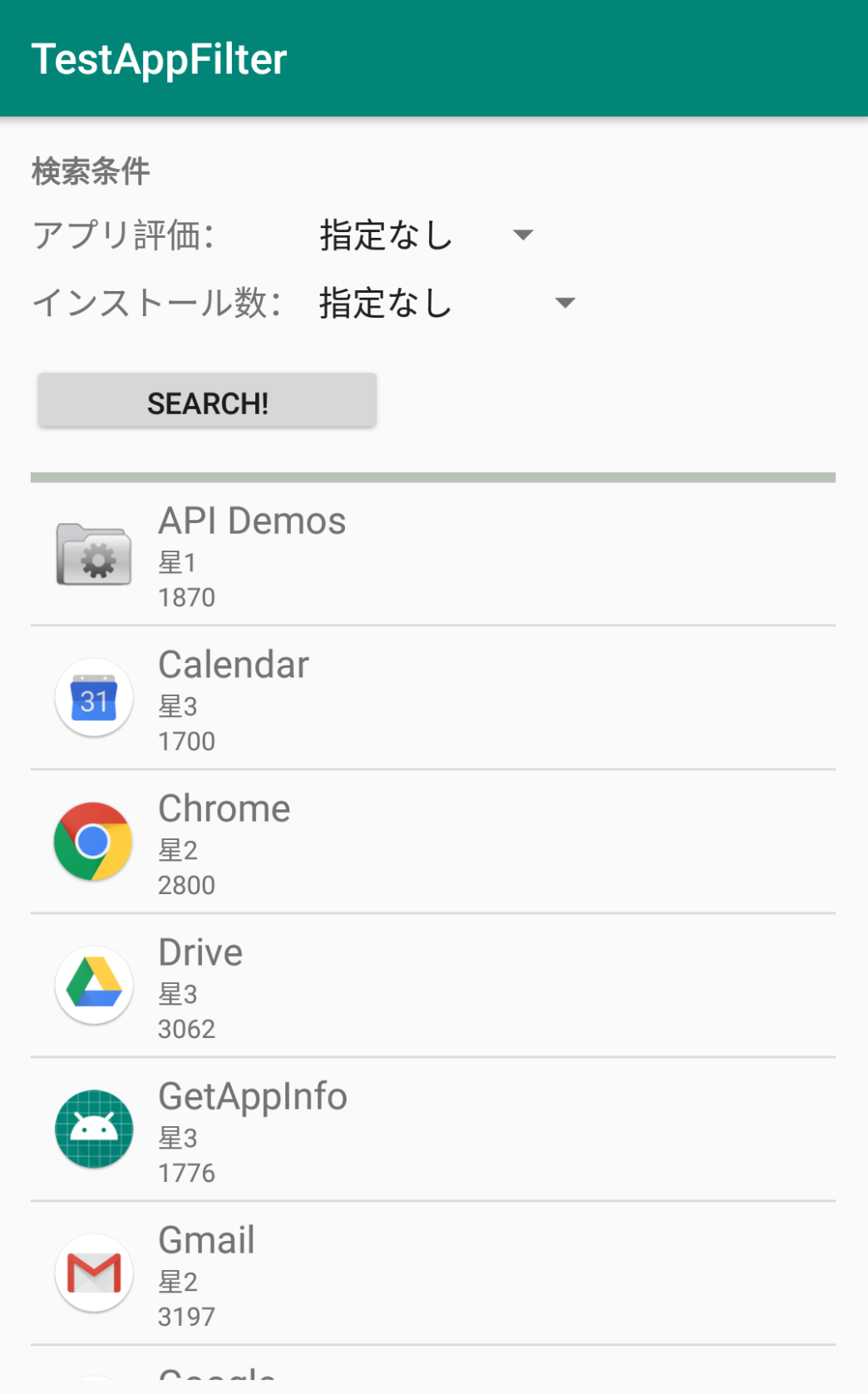Viewport: 868px width, 1394px height.
Task: Click the dropdown arrow next to アプリ評価
Action: click(523, 235)
